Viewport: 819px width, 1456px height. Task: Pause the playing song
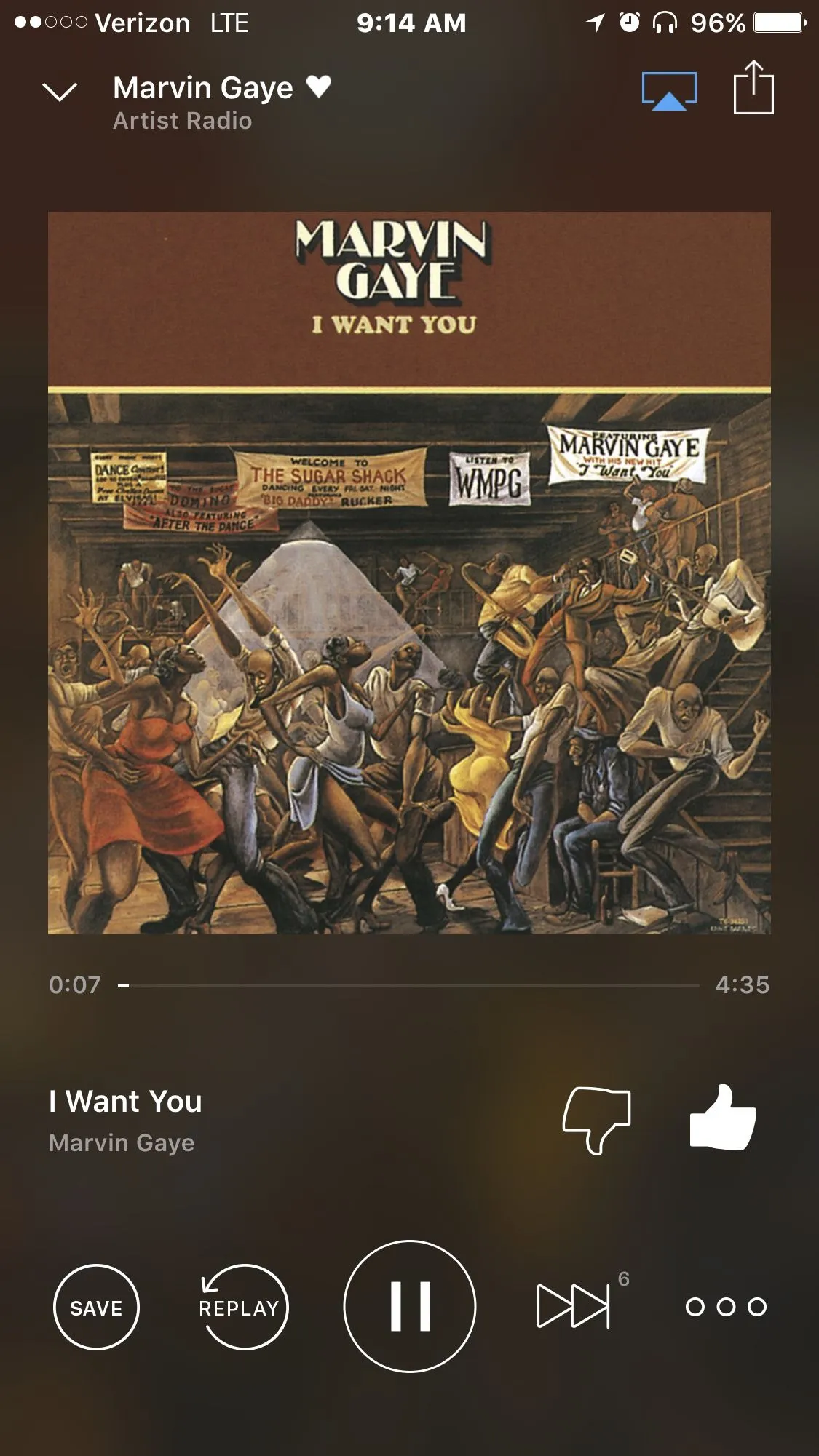[410, 1306]
